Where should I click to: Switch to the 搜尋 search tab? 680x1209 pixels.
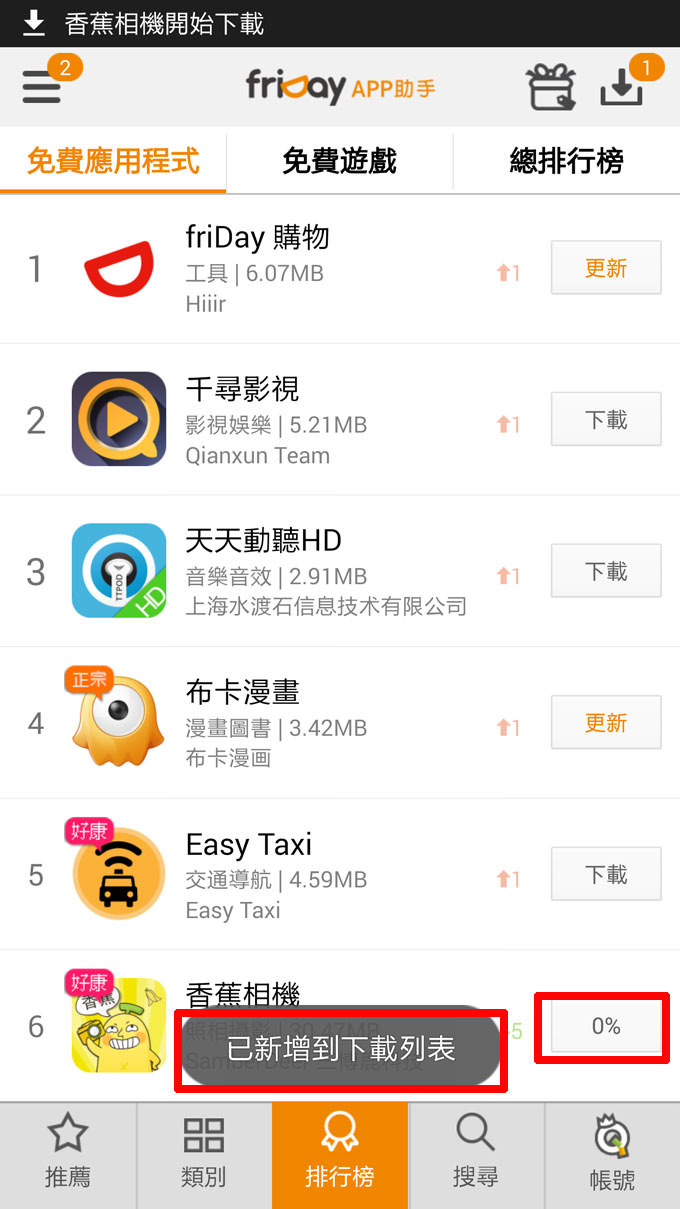[476, 1155]
